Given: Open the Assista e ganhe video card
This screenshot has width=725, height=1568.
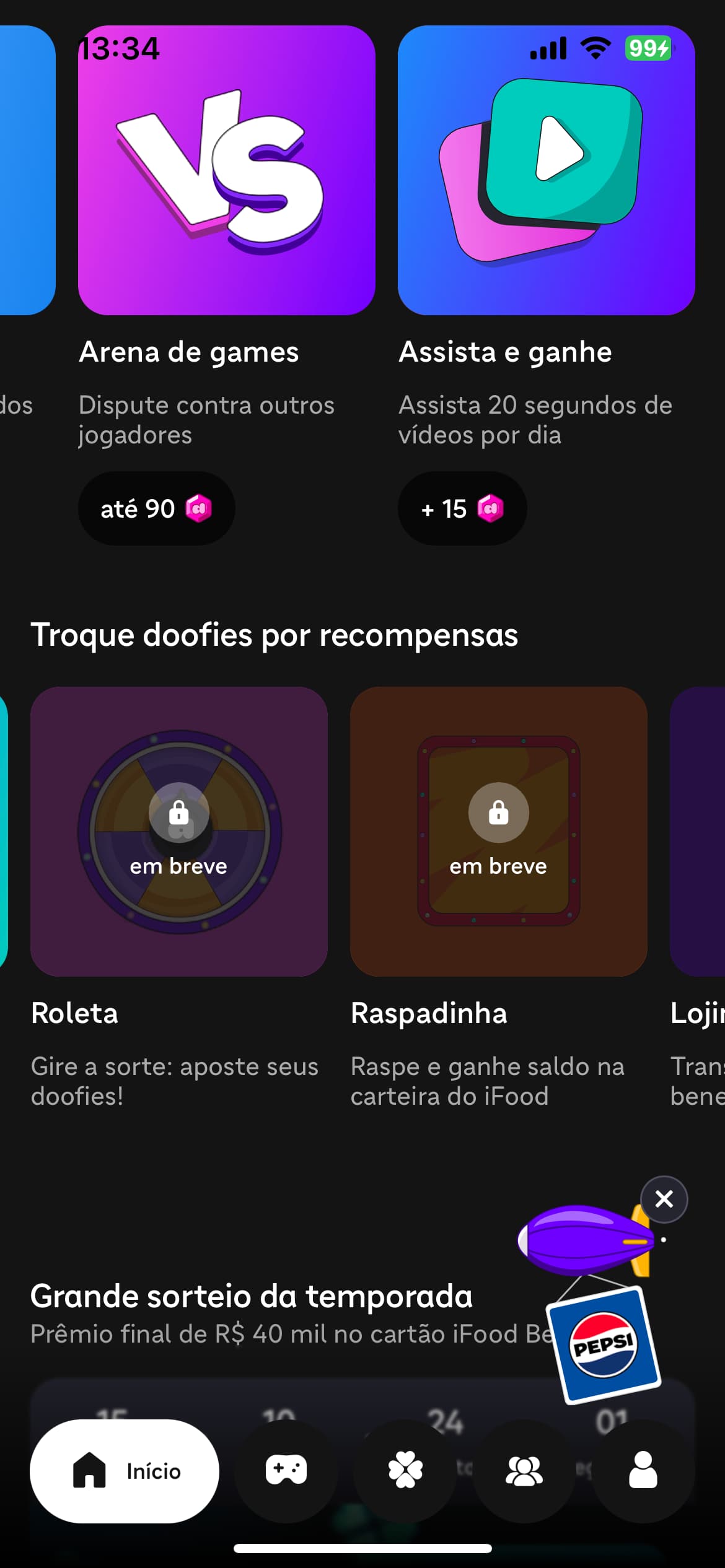Looking at the screenshot, I should [x=546, y=170].
